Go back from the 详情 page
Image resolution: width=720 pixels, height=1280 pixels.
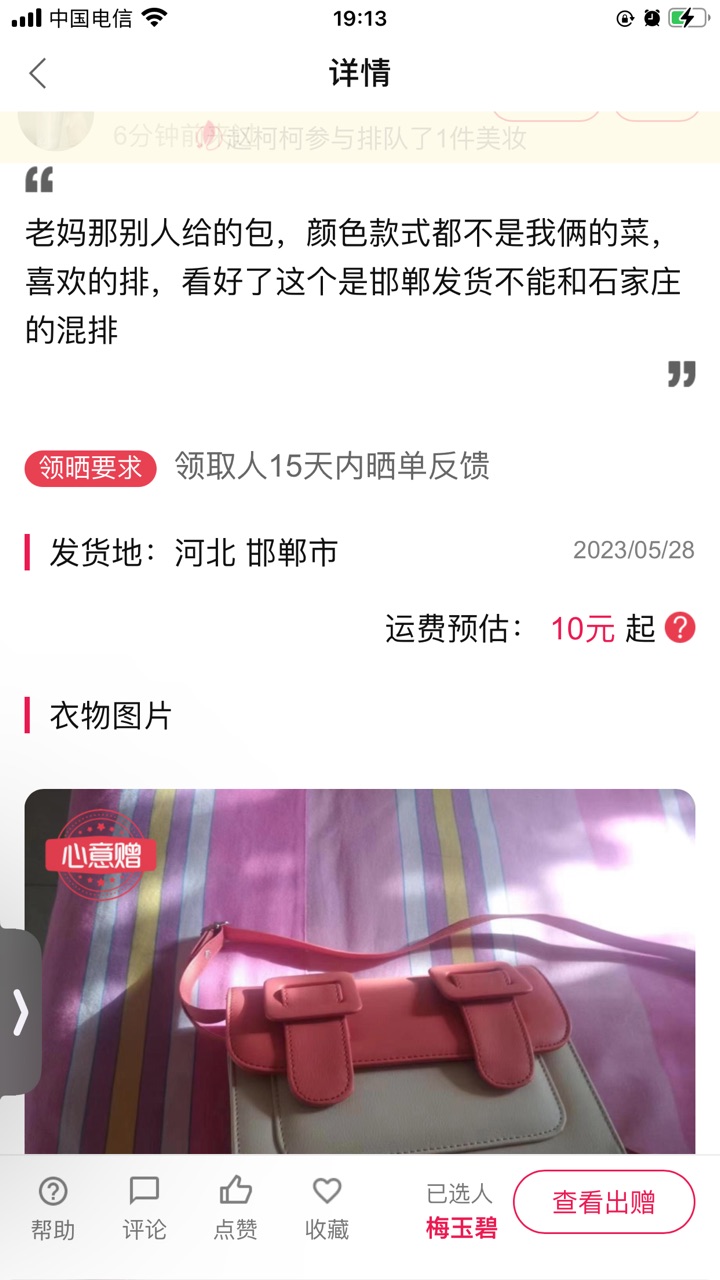click(38, 73)
